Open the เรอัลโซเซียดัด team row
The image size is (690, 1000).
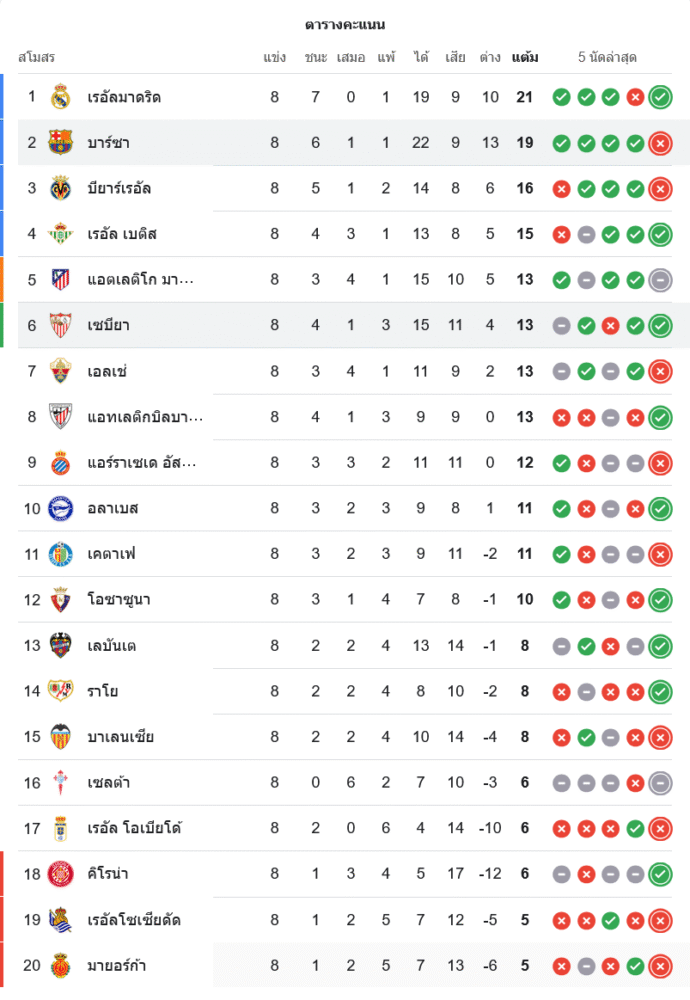(x=134, y=920)
